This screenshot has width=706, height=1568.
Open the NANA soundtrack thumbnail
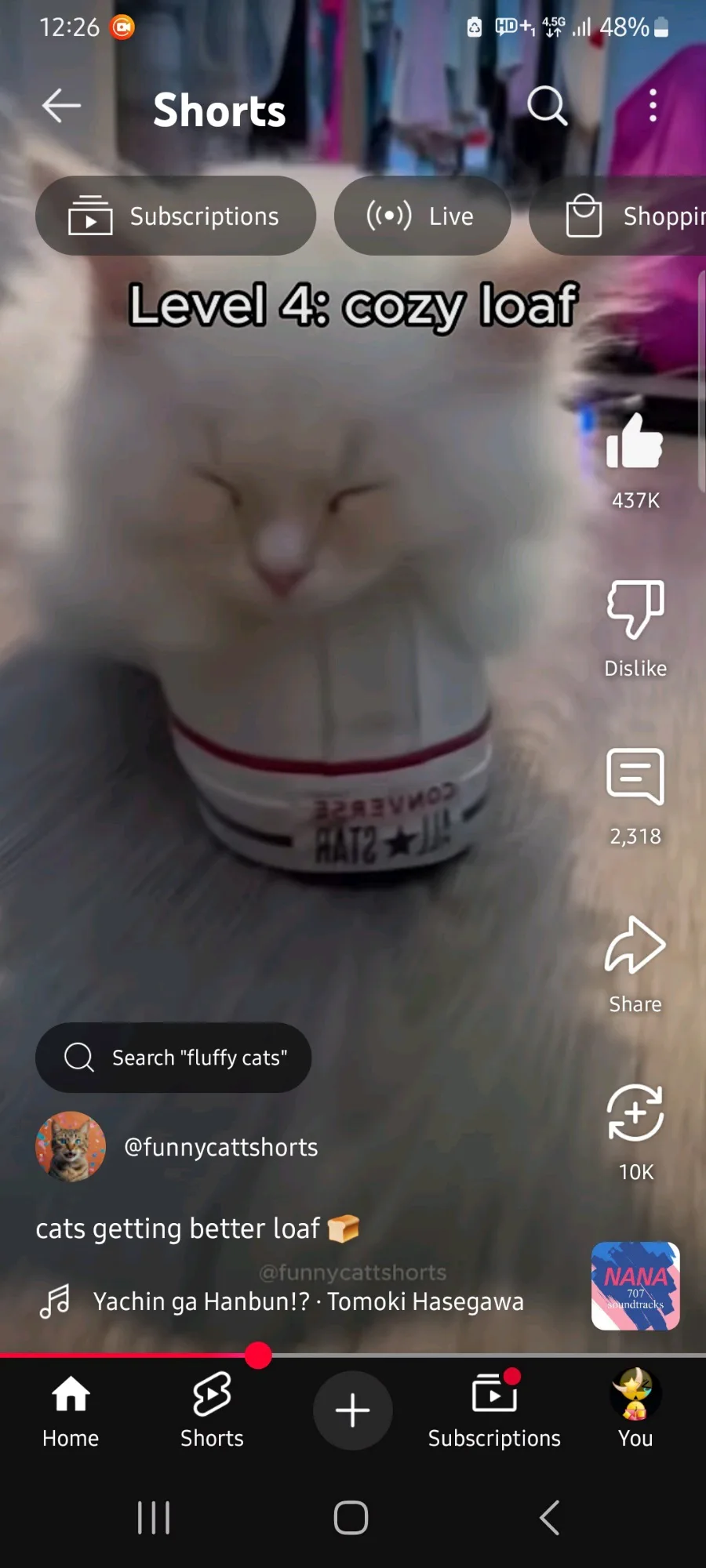(635, 1286)
